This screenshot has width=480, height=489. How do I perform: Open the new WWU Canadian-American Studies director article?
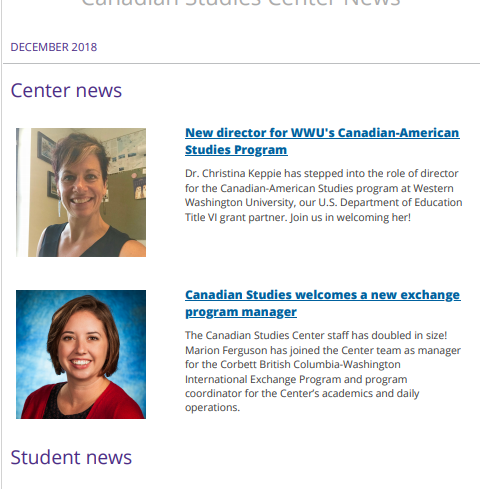tap(322, 141)
